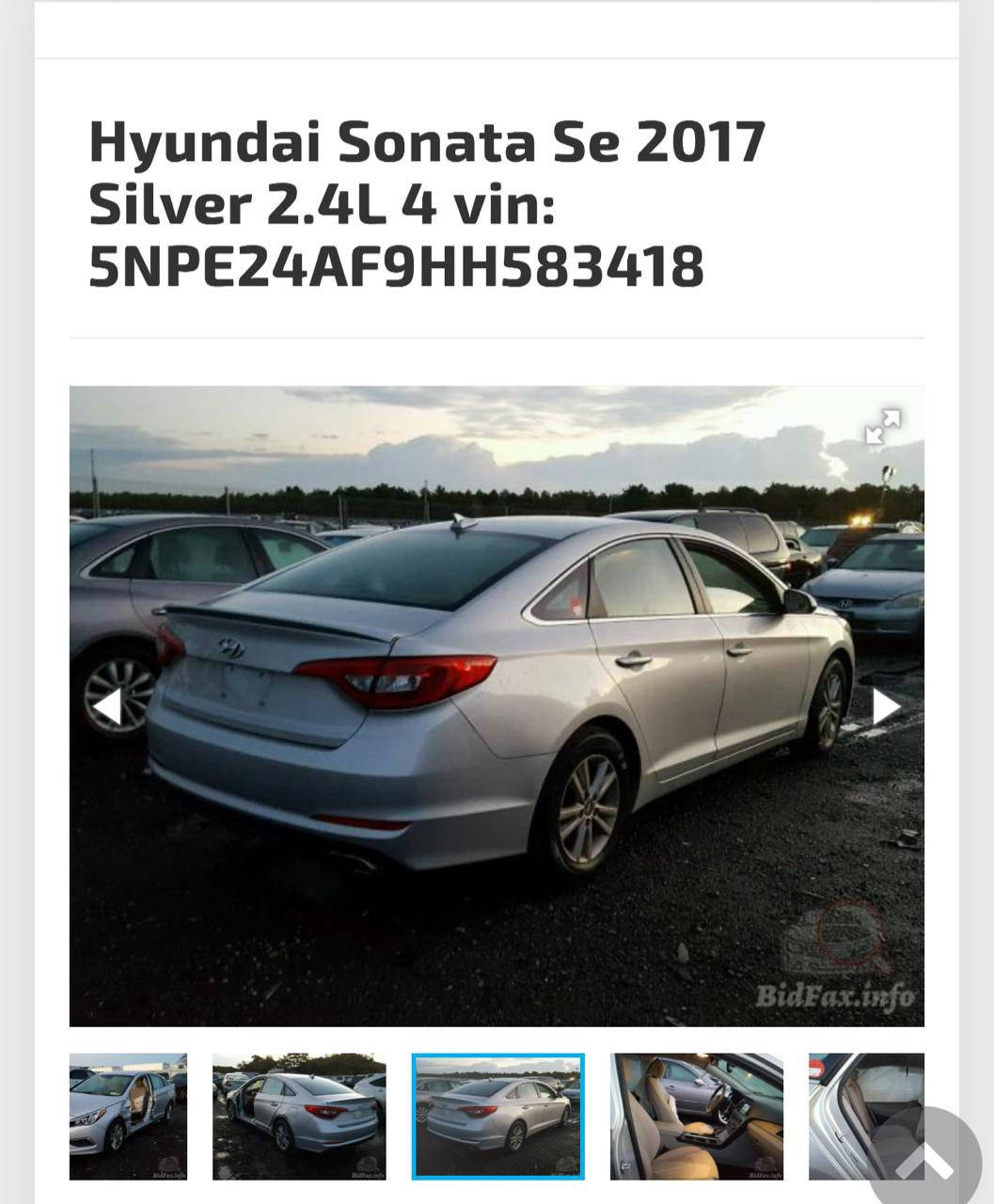Tap the main silver Sonata photo
The image size is (994, 1204).
(497, 705)
